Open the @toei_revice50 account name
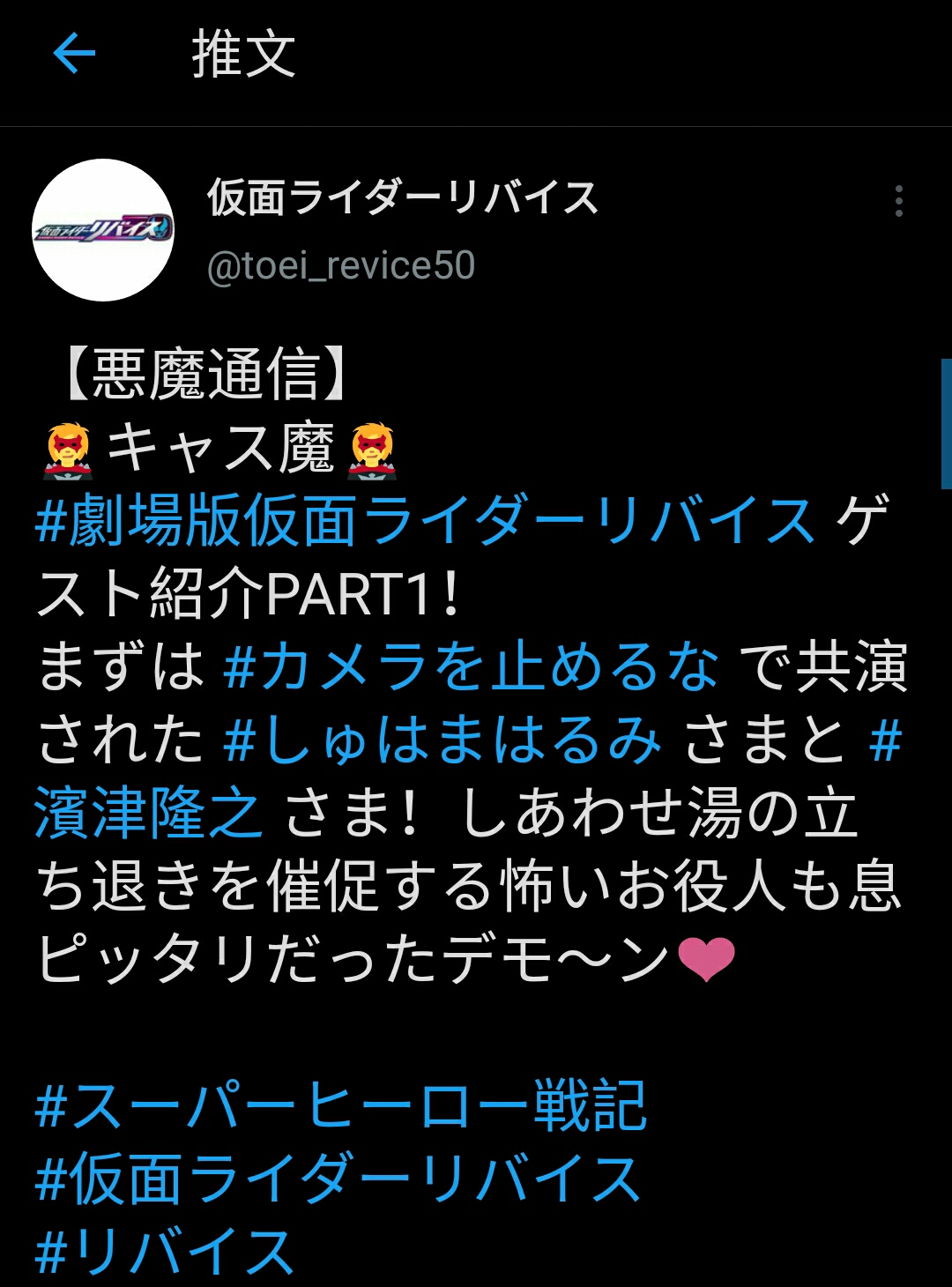Screen dimensions: 952x1287 [x=341, y=266]
